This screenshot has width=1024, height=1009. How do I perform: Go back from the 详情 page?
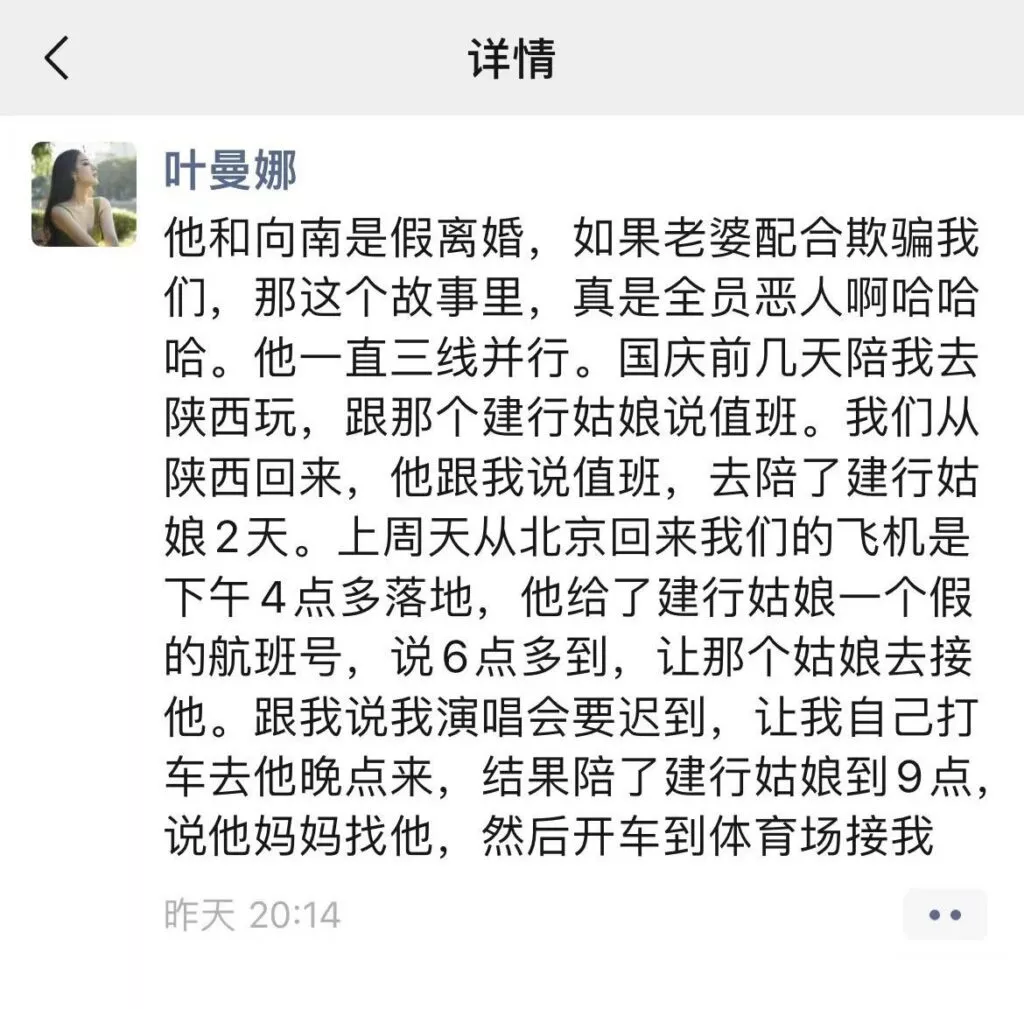[x=57, y=59]
